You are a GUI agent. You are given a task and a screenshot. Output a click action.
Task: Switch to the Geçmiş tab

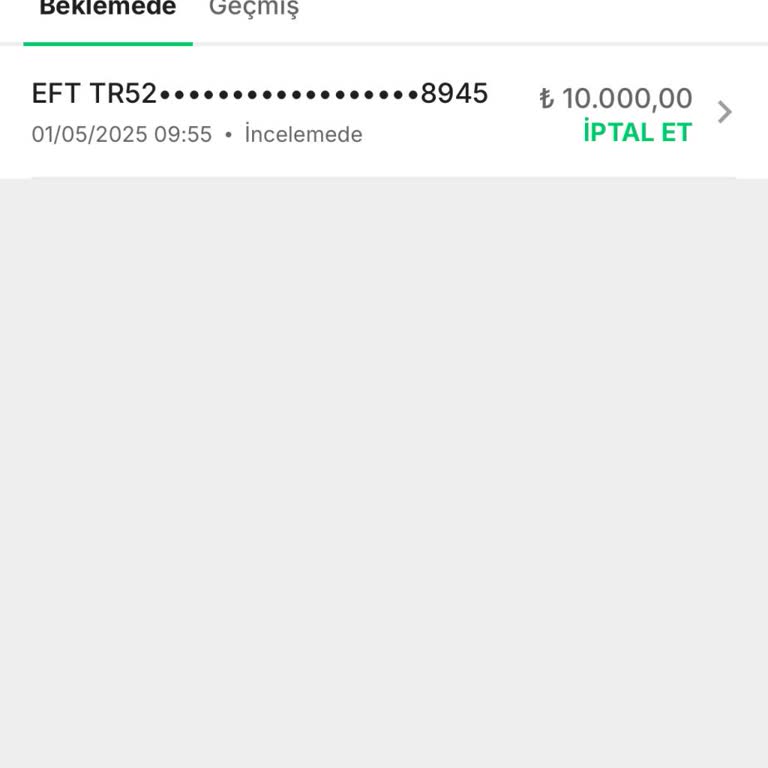point(253,10)
